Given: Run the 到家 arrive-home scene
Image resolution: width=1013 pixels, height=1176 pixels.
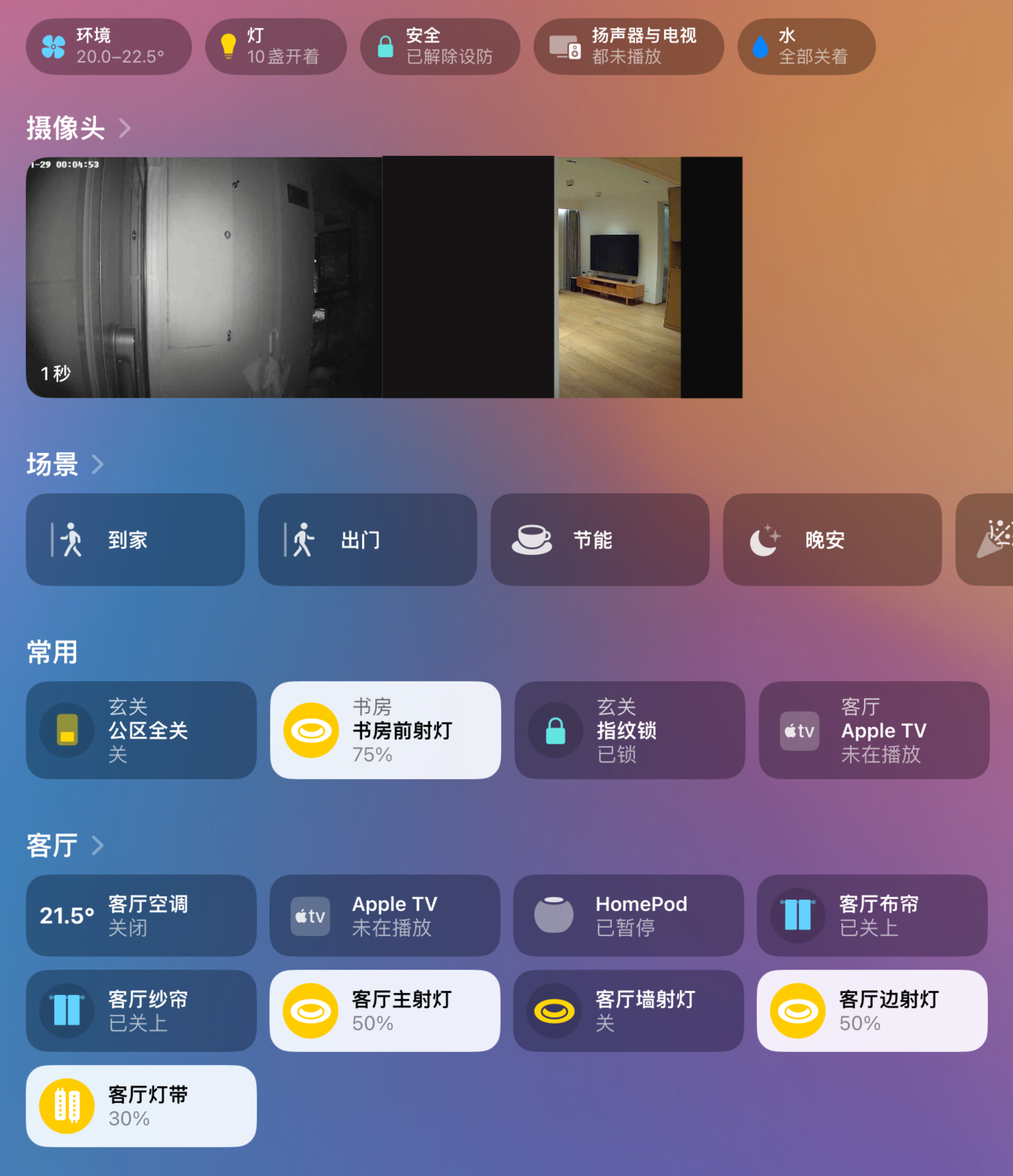Looking at the screenshot, I should [x=135, y=539].
